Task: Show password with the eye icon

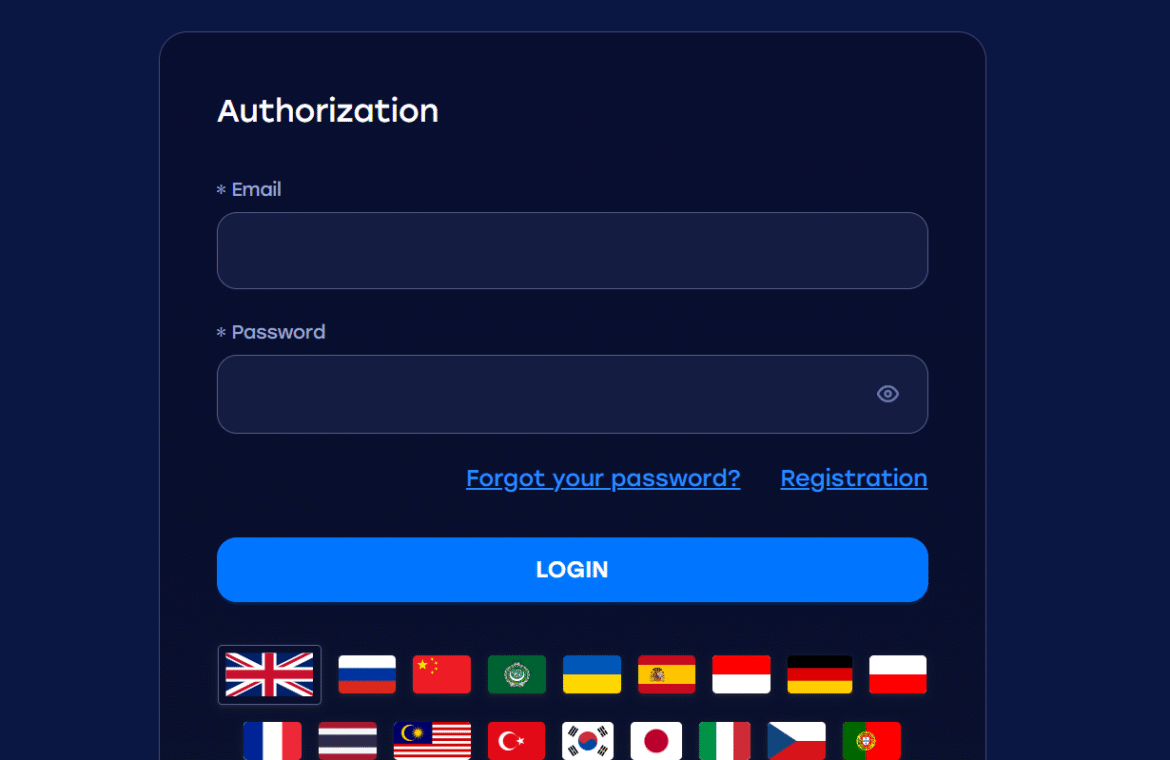Action: coord(887,394)
